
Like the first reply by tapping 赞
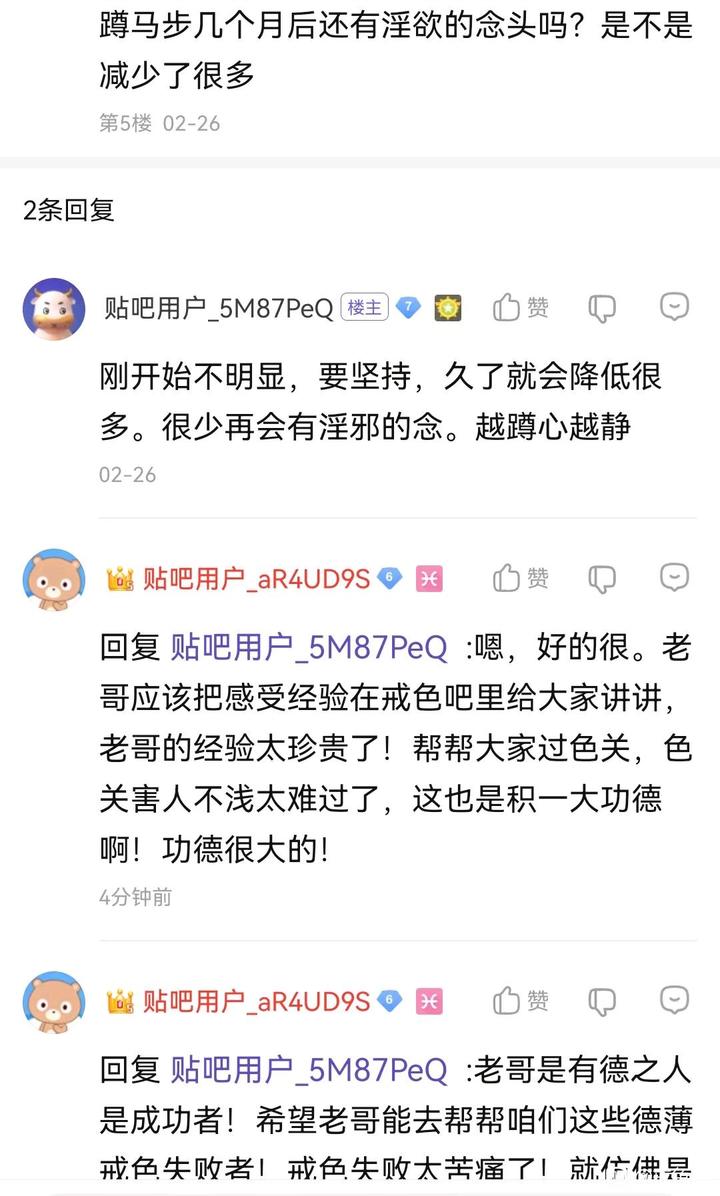[x=518, y=309]
